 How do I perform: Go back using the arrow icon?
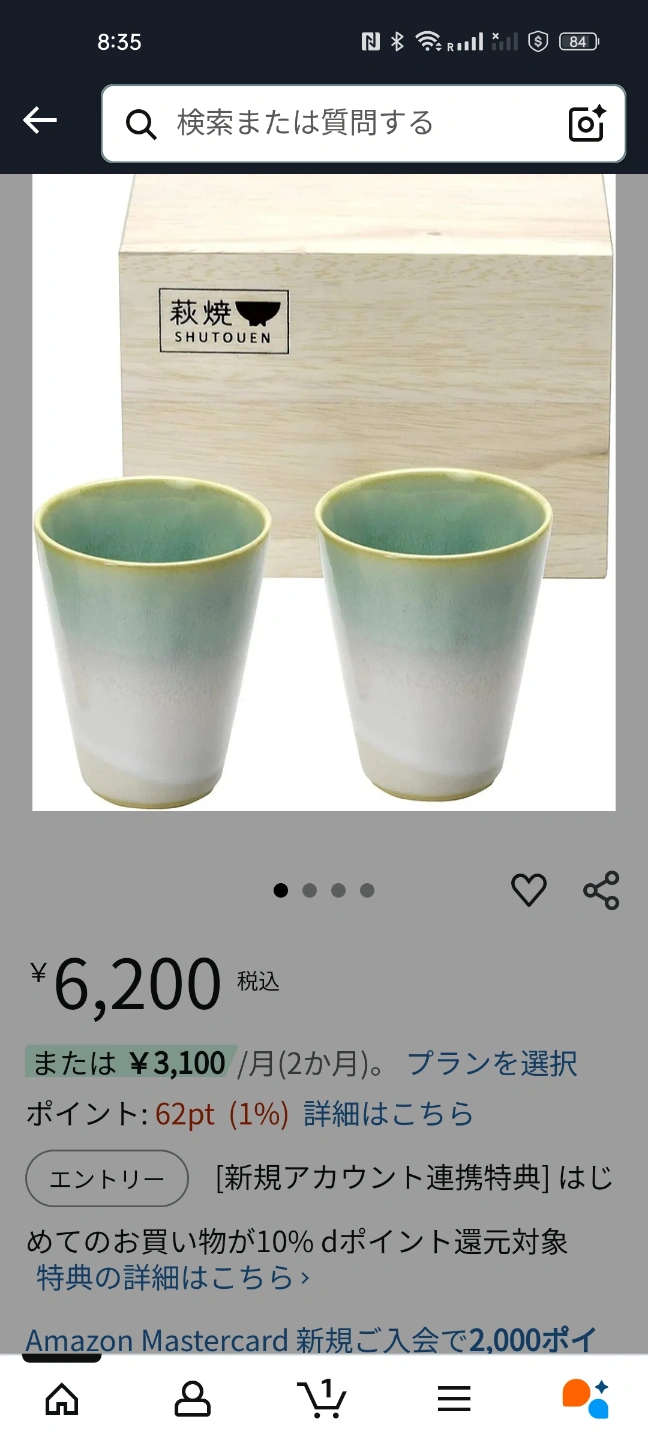coord(40,121)
